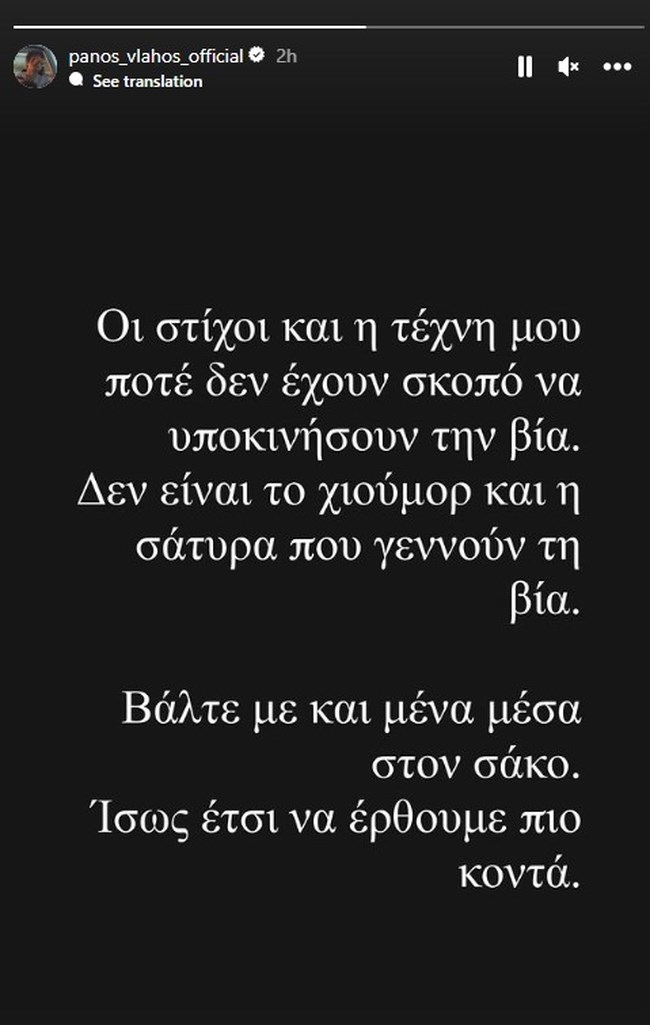This screenshot has width=650, height=1025.
Task: Open the three-dot more options menu
Action: (617, 67)
